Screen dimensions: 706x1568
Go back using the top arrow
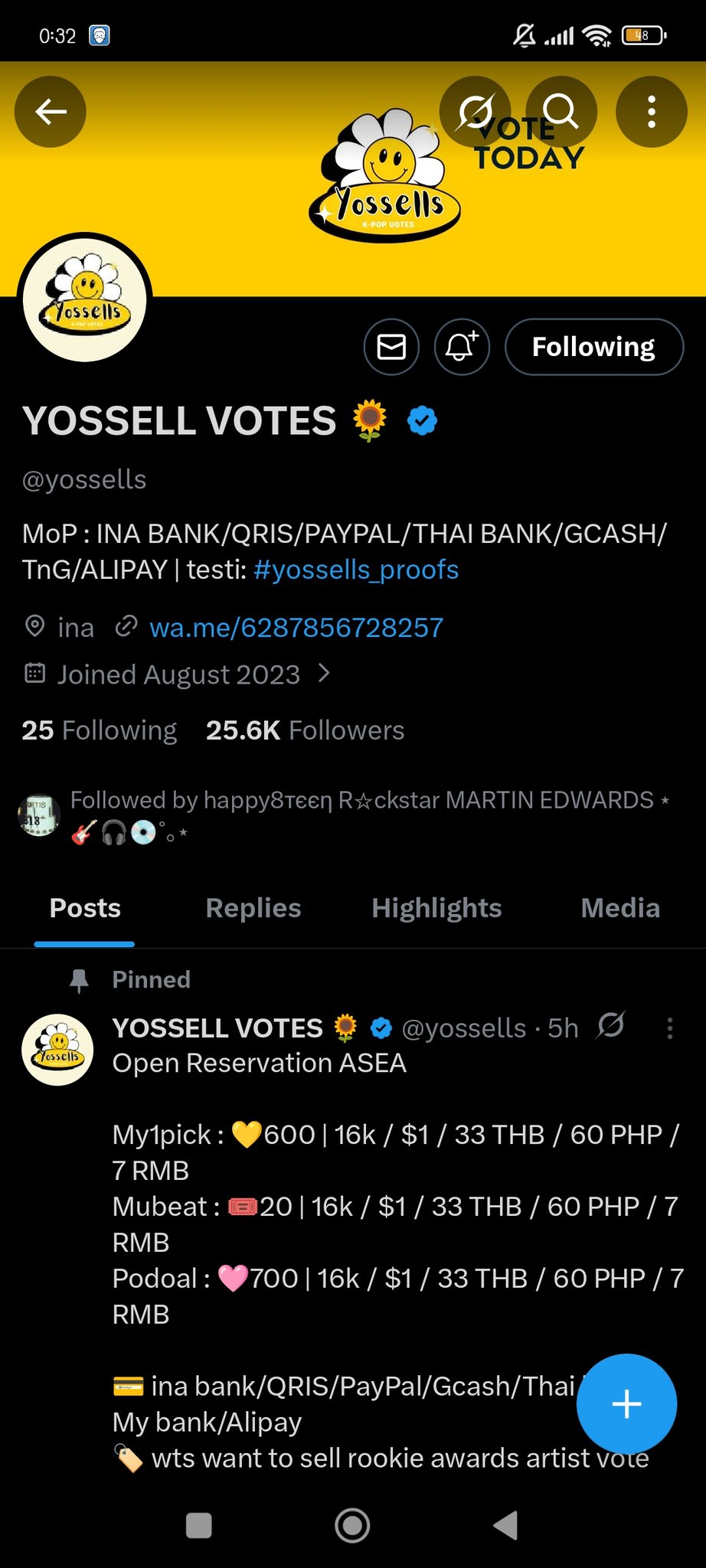click(51, 112)
